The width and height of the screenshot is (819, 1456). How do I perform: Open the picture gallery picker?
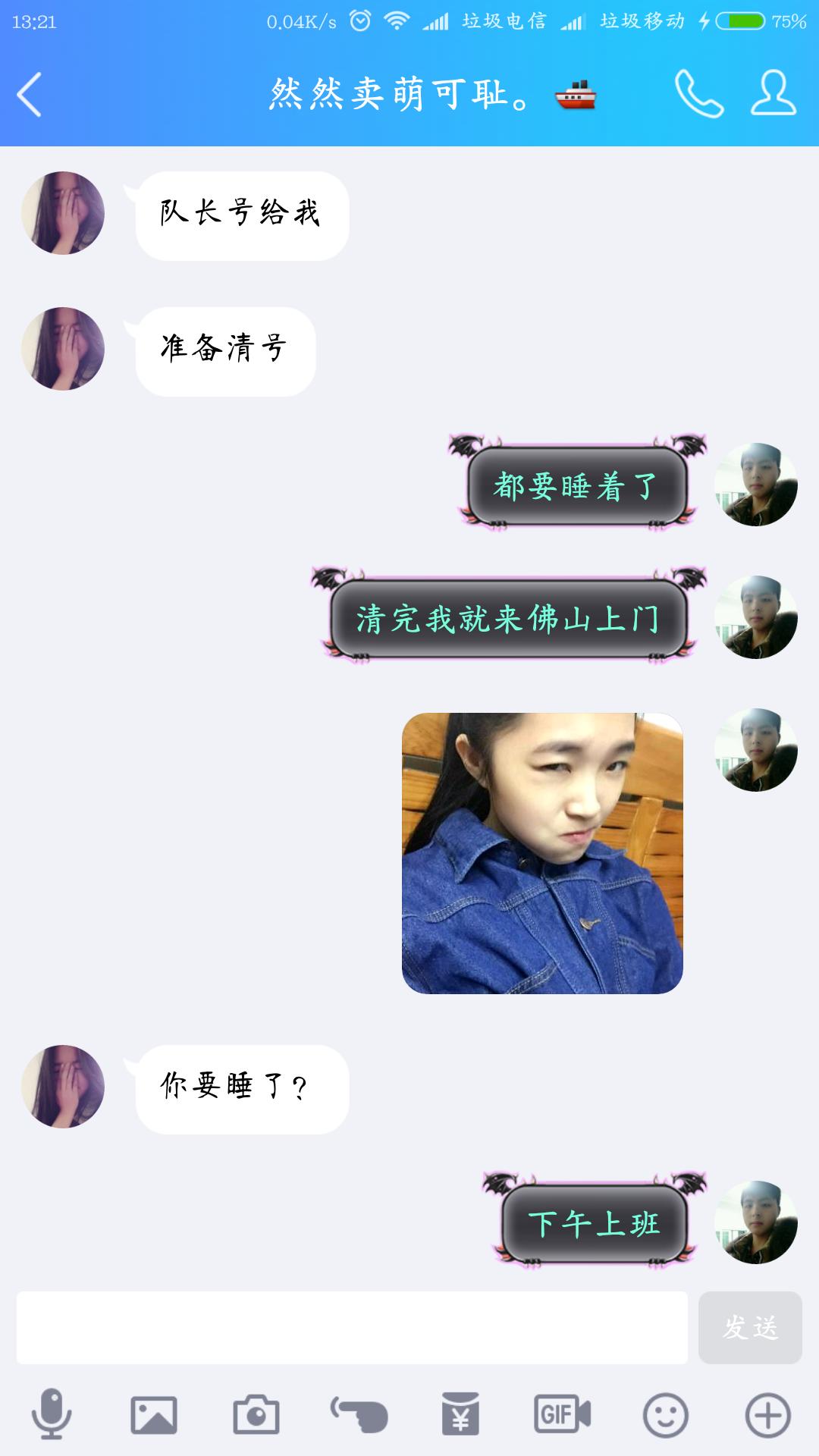tap(154, 1414)
